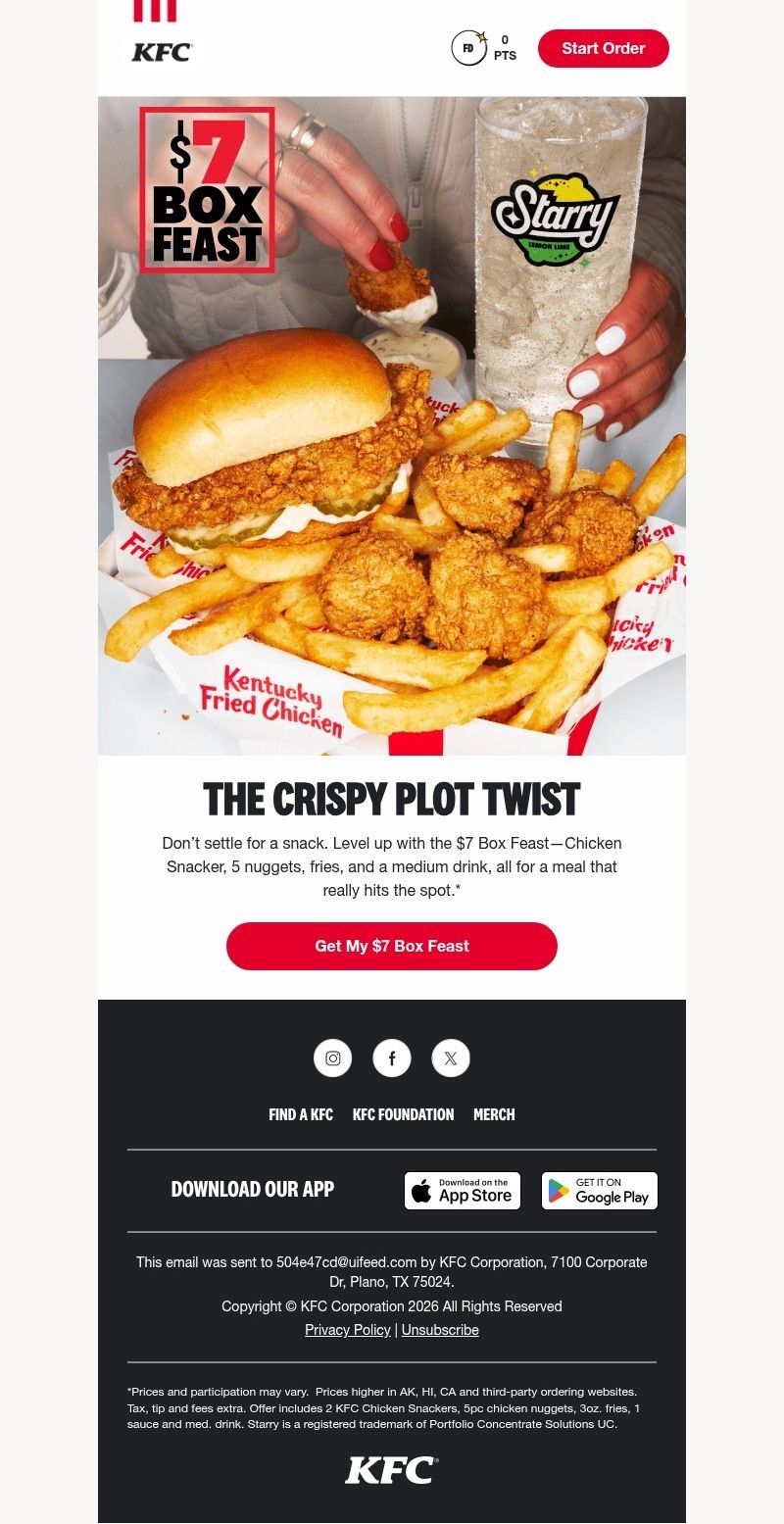Read the Privacy Policy
Image resolution: width=784 pixels, height=1524 pixels.
tap(348, 1330)
